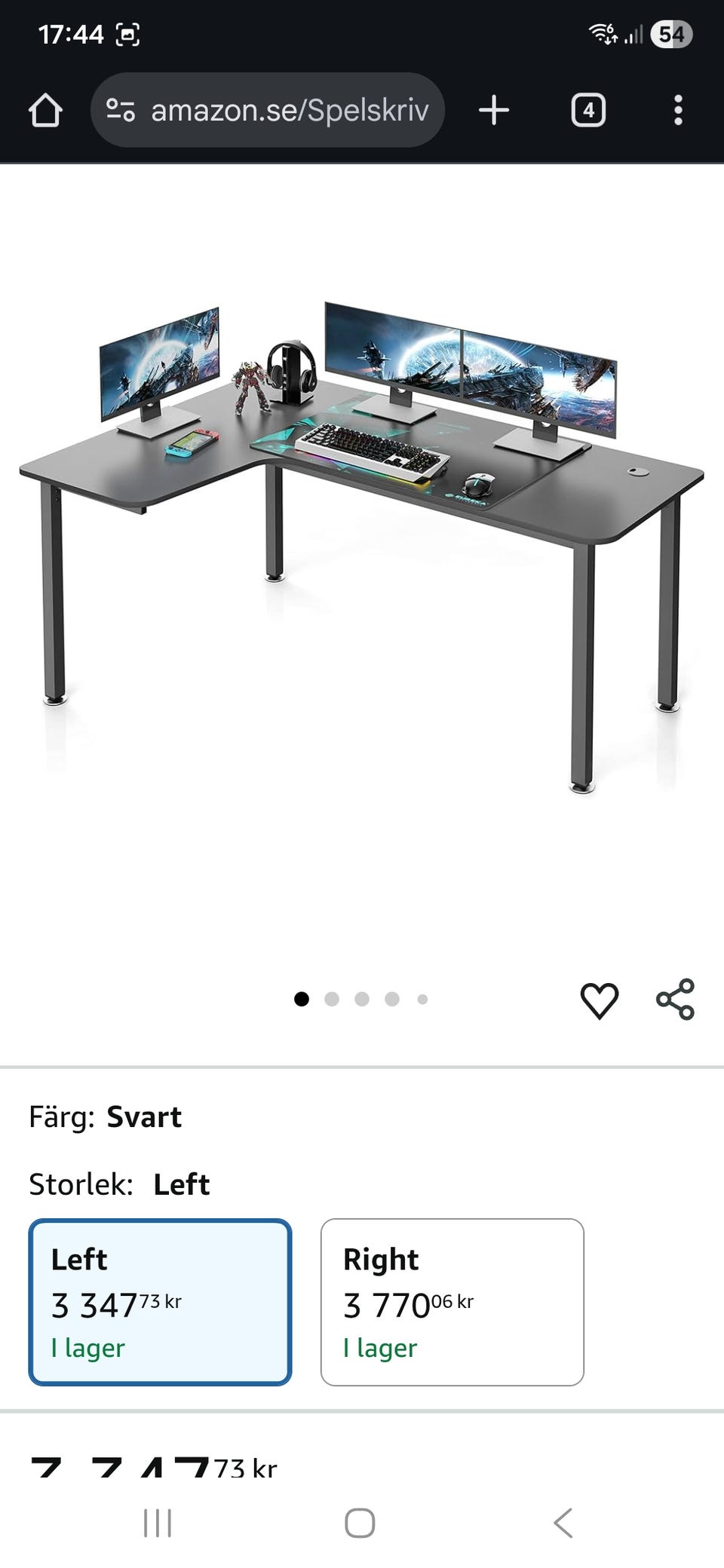The width and height of the screenshot is (724, 1568).
Task: Tap the amazon.se address bar
Action: 268,110
